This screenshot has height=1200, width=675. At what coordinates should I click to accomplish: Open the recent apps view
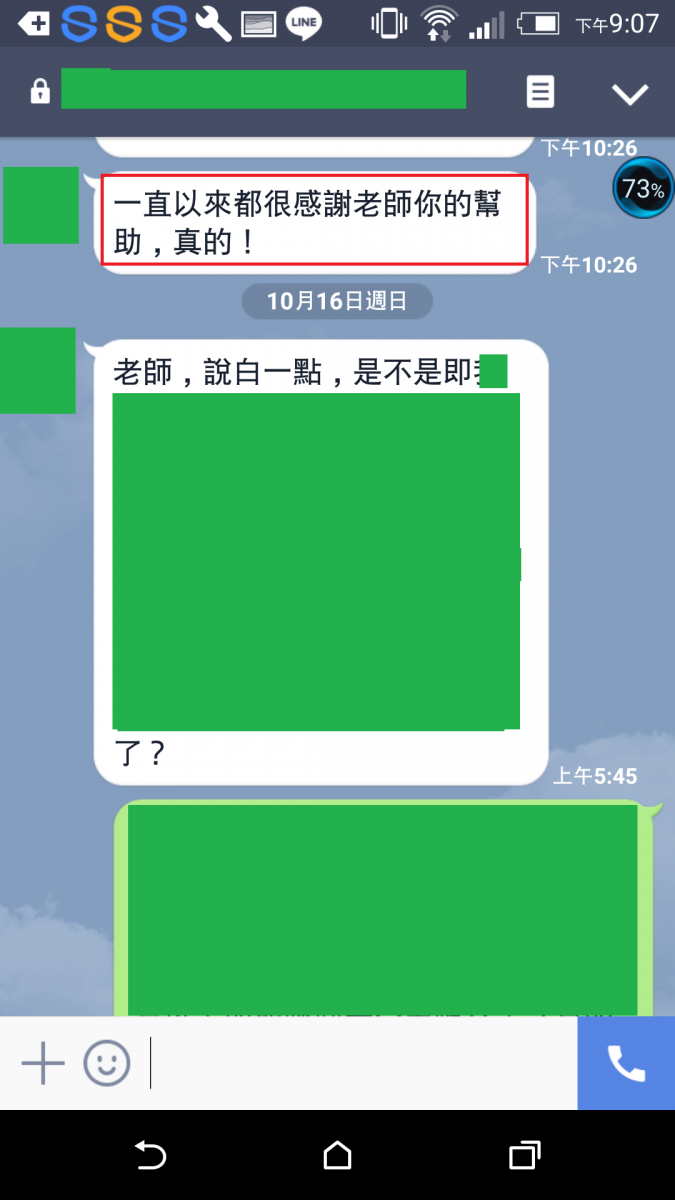point(524,1156)
